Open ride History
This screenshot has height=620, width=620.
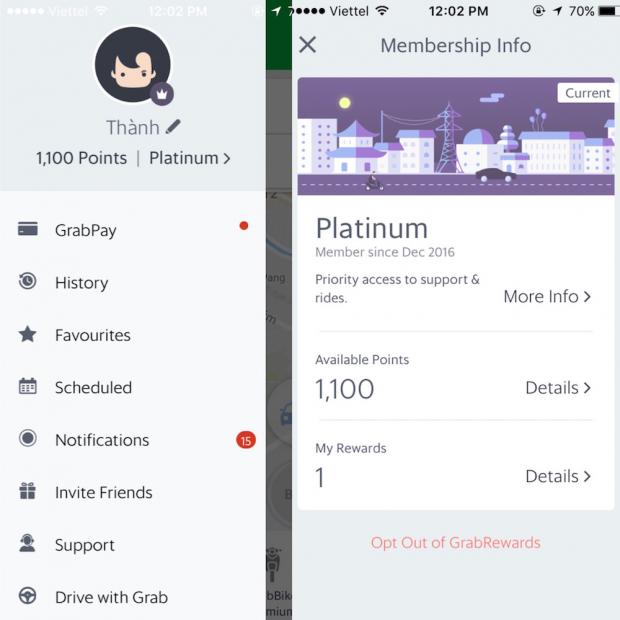click(81, 283)
